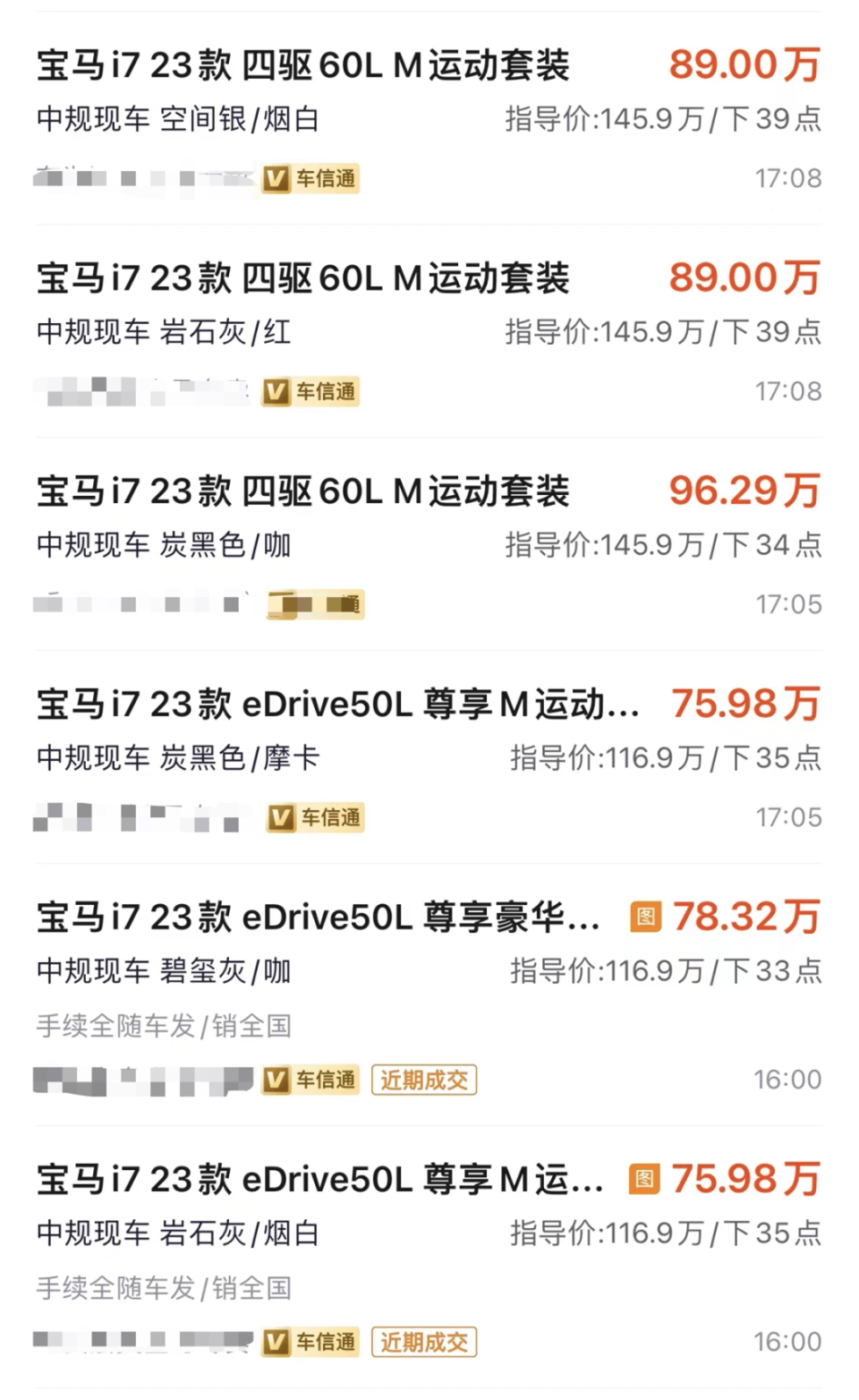The width and height of the screenshot is (859, 1400).
Task: View the 岩石灰/烟白 eDrive50L listing
Action: pos(320,1181)
